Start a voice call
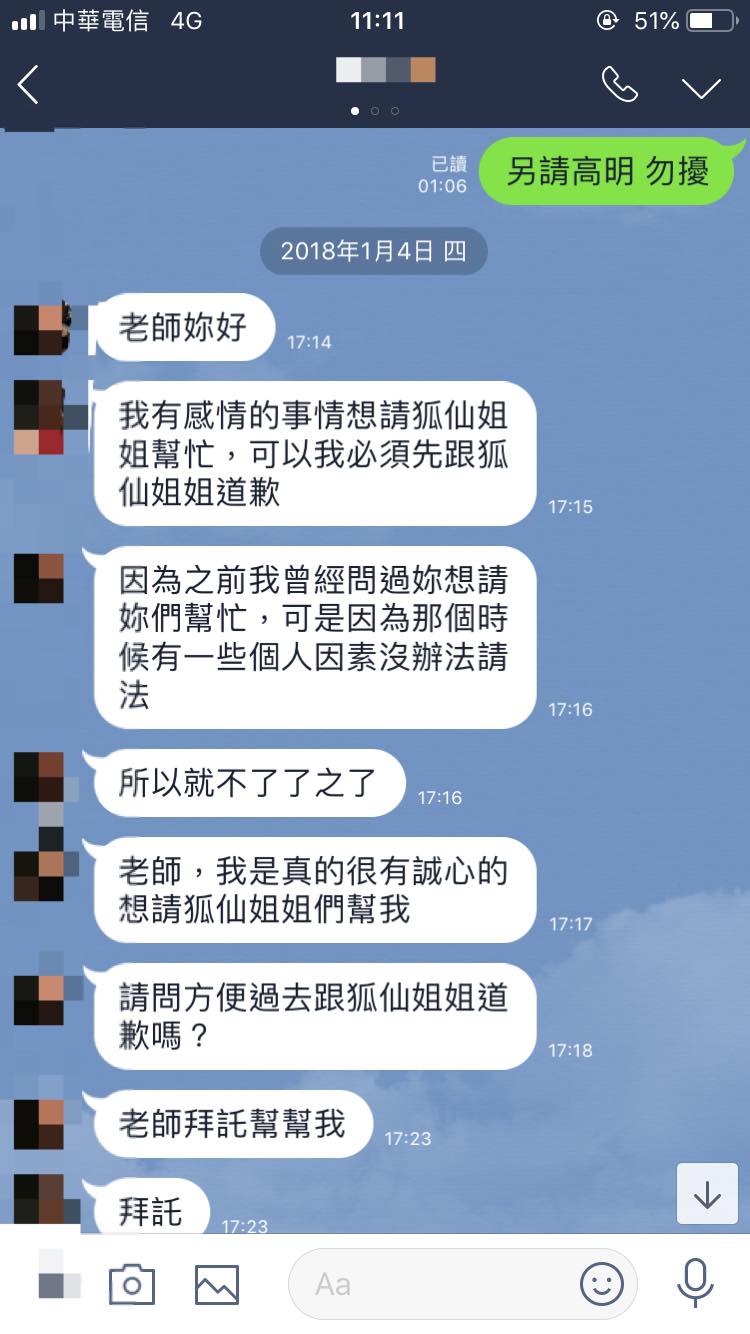This screenshot has width=750, height=1334. [619, 86]
